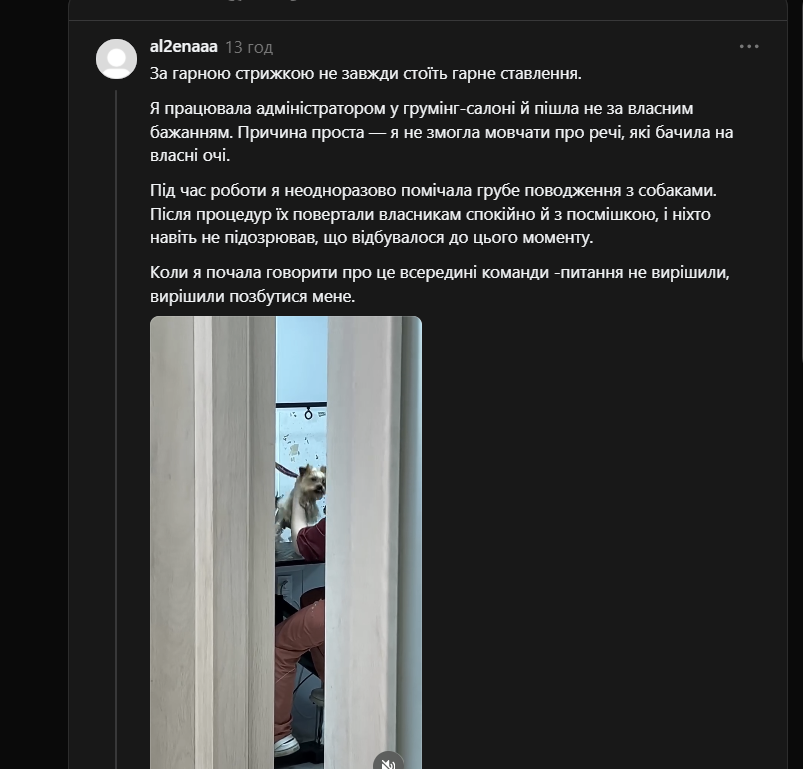803x769 pixels.
Task: Unmute the video with the speaker icon
Action: pos(388,761)
